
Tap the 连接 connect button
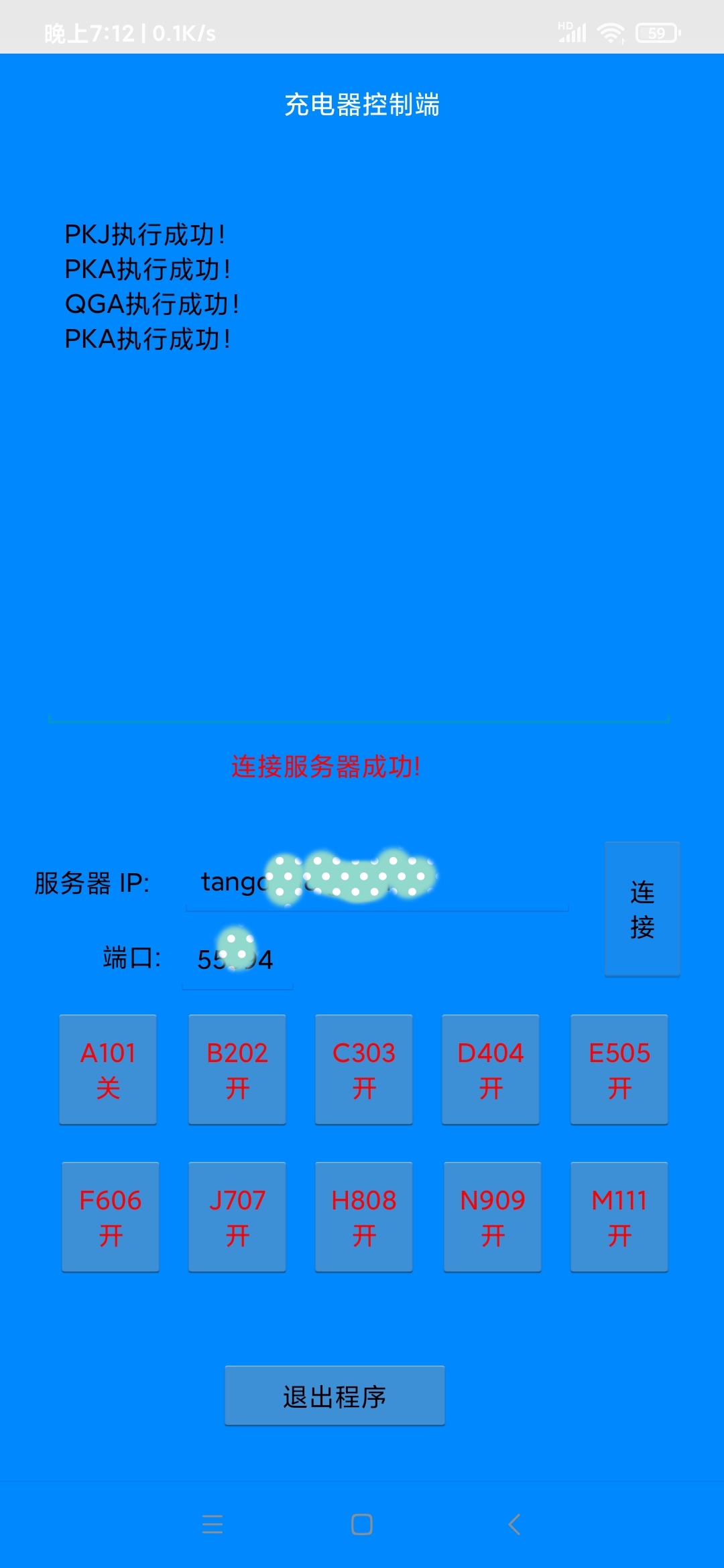click(642, 909)
